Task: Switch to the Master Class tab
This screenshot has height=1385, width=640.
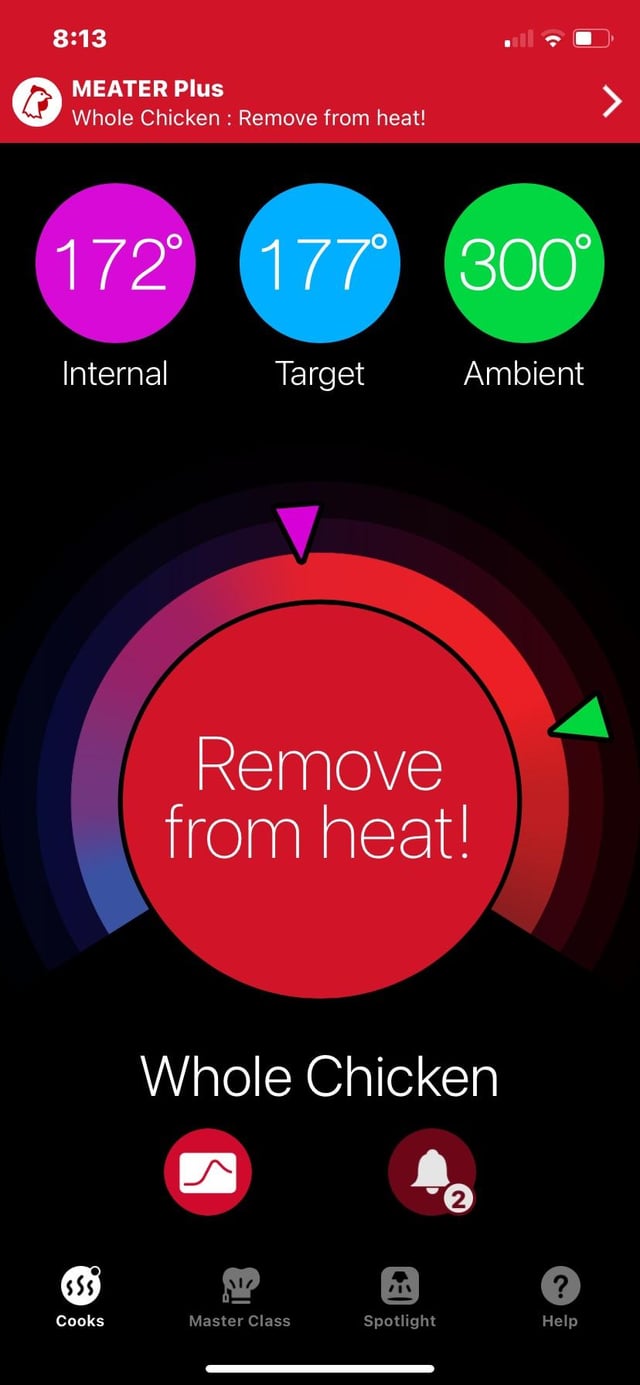Action: [x=240, y=1296]
